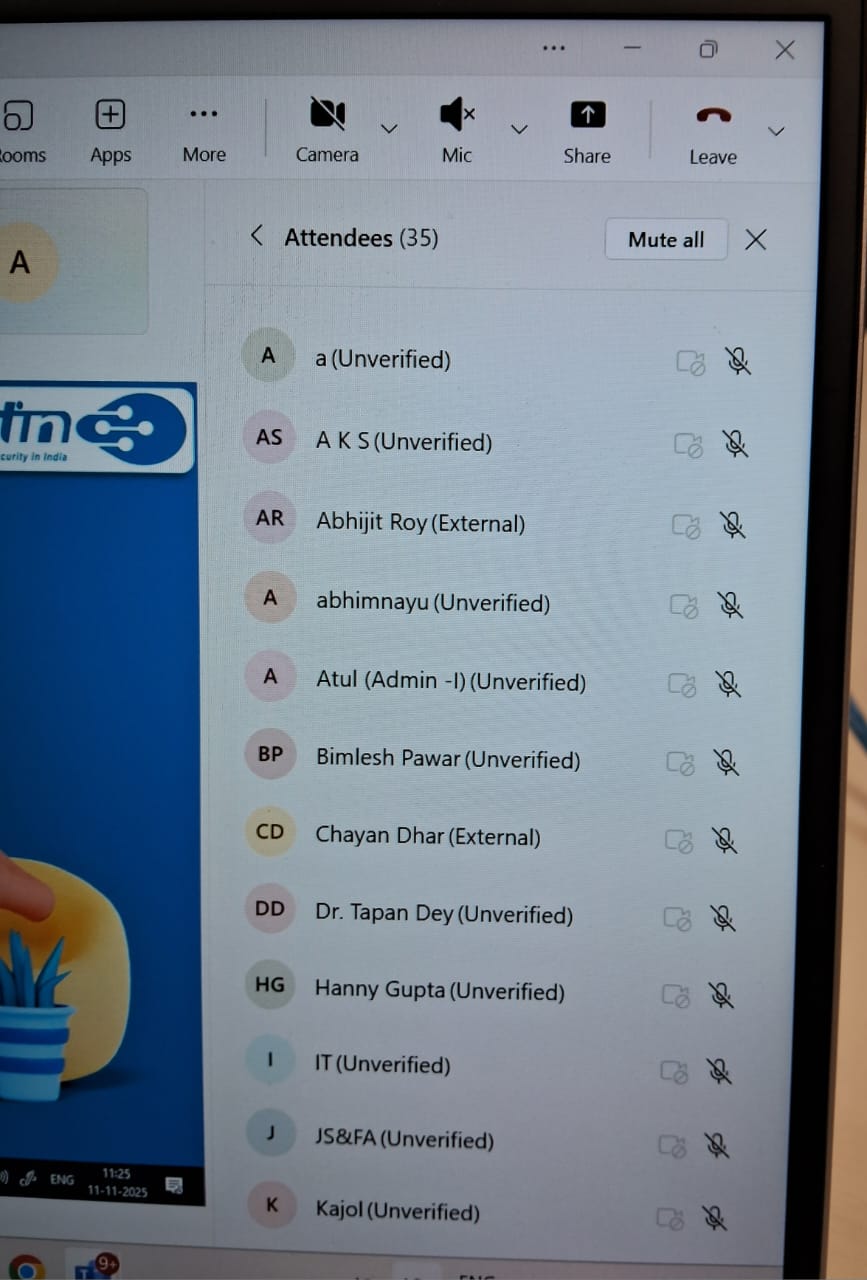Tap the camera icon beside Hanny Gupta
867x1280 pixels.
tap(676, 995)
